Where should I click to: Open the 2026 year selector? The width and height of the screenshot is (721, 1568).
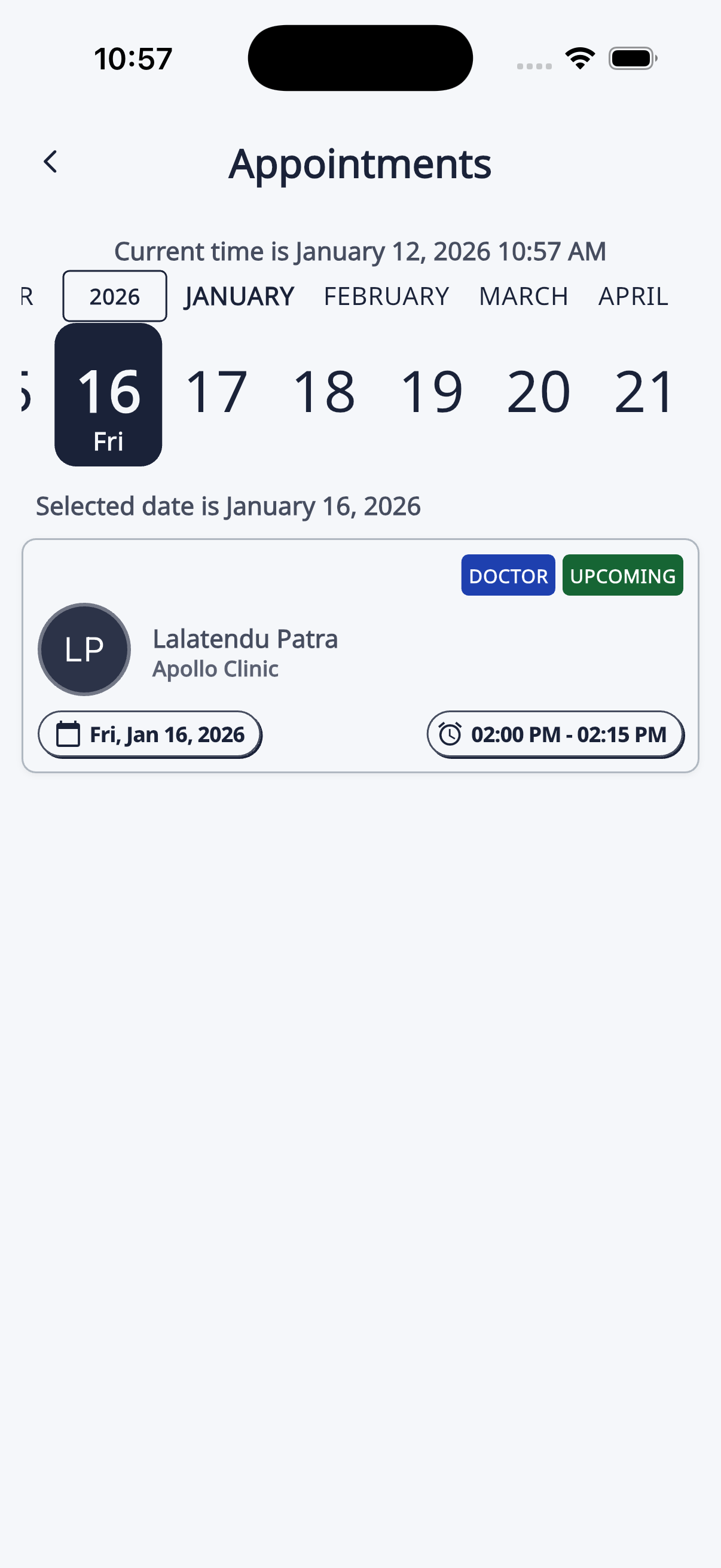[x=114, y=297]
